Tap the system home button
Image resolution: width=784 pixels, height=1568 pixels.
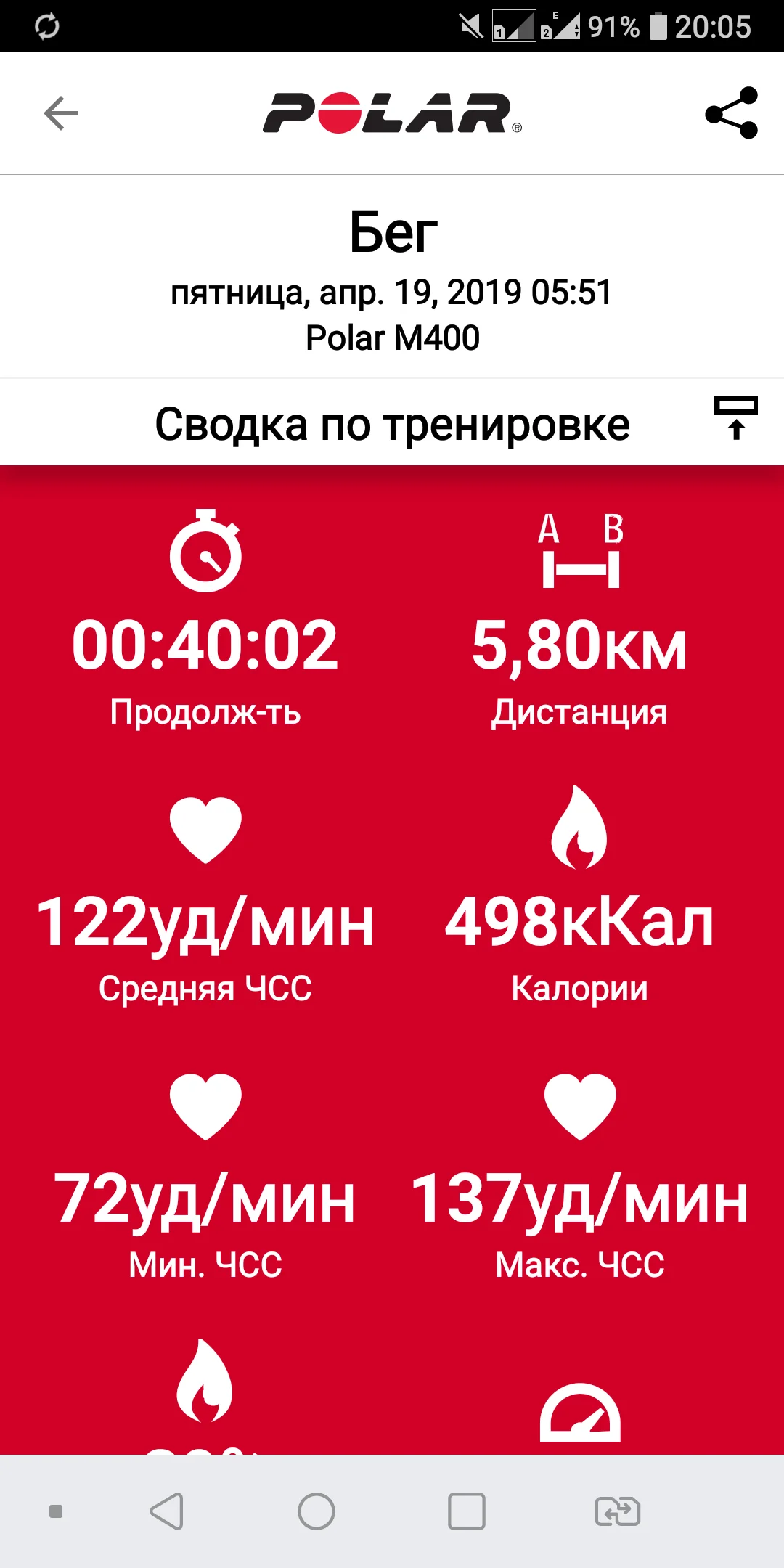(x=317, y=1512)
